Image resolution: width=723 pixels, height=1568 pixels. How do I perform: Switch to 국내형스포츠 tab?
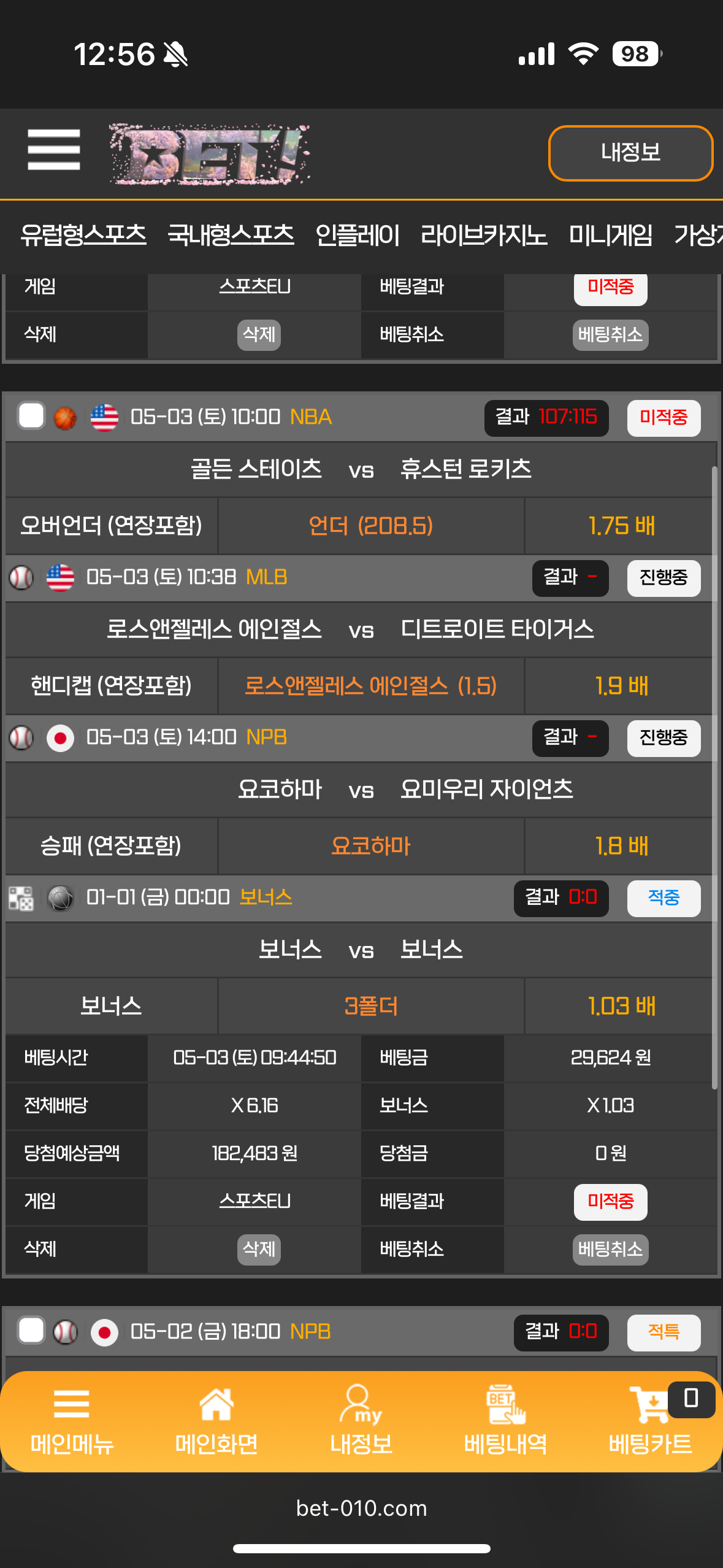point(231,235)
